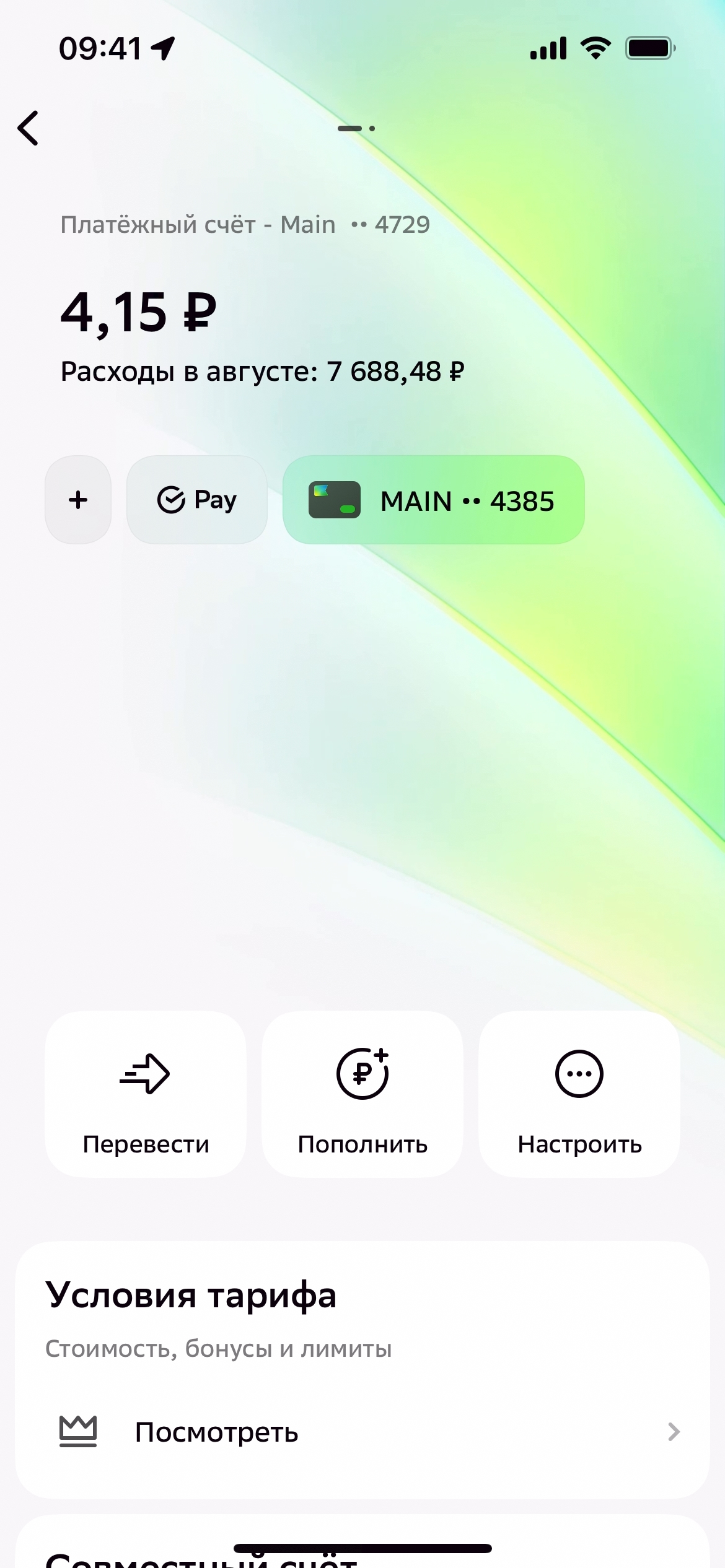Select the MAIN •• 4385 card chip
This screenshot has height=1568, width=725.
pos(434,500)
